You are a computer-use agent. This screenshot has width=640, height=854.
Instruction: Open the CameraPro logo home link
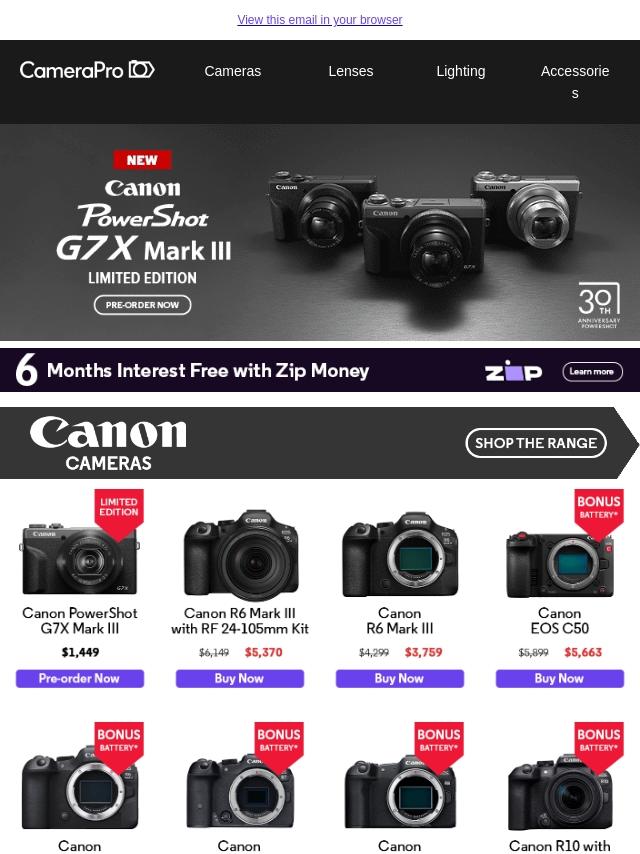[87, 70]
